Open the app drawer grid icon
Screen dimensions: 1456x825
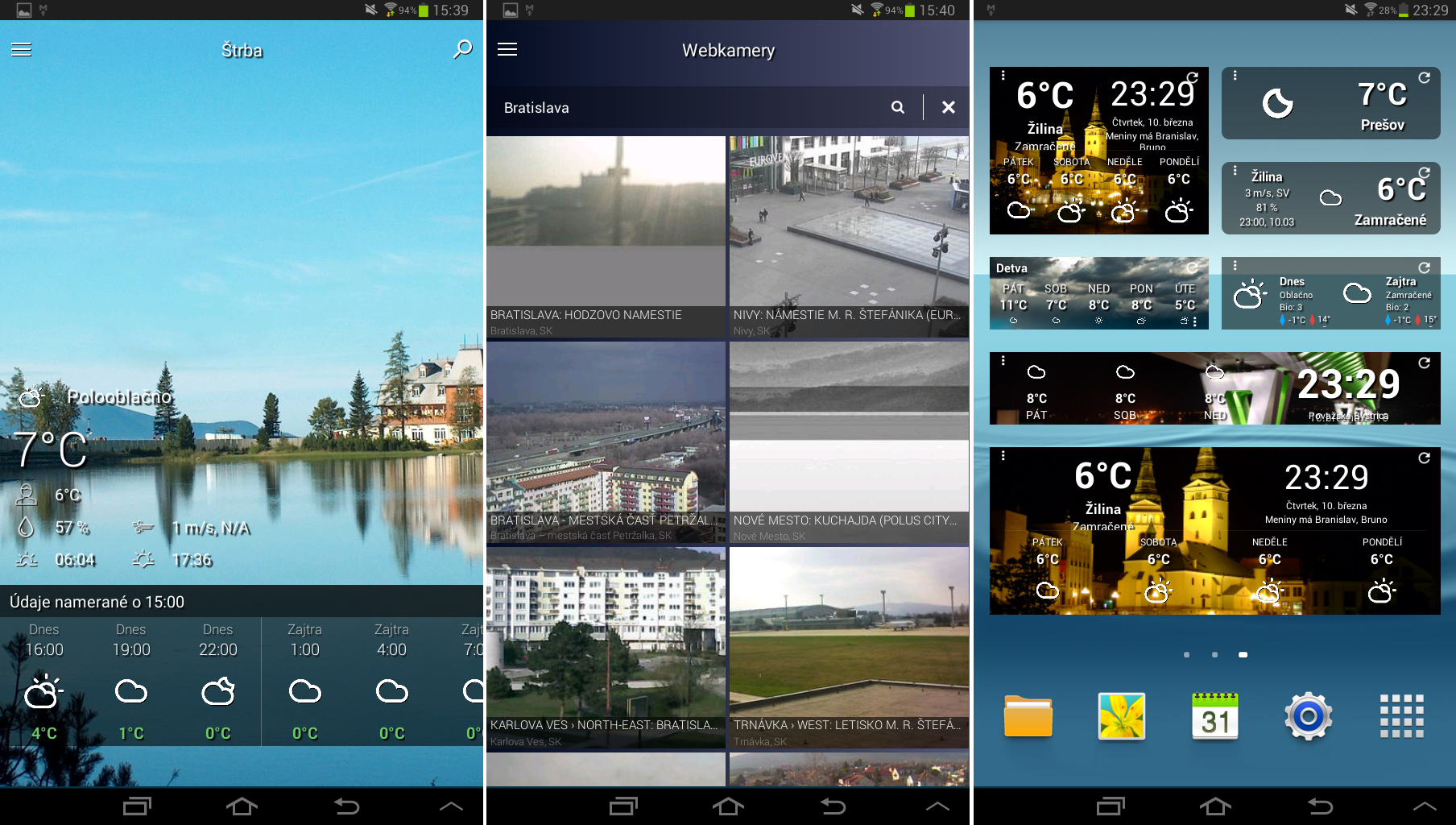(1401, 715)
